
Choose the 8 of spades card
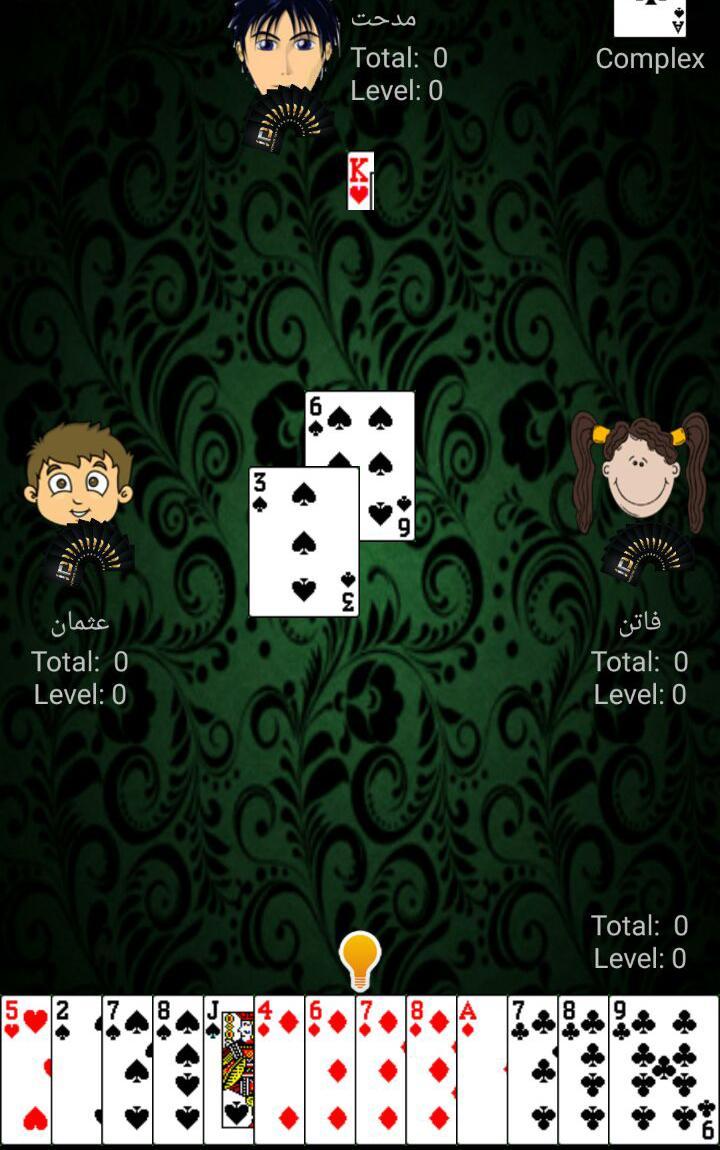178,1070
